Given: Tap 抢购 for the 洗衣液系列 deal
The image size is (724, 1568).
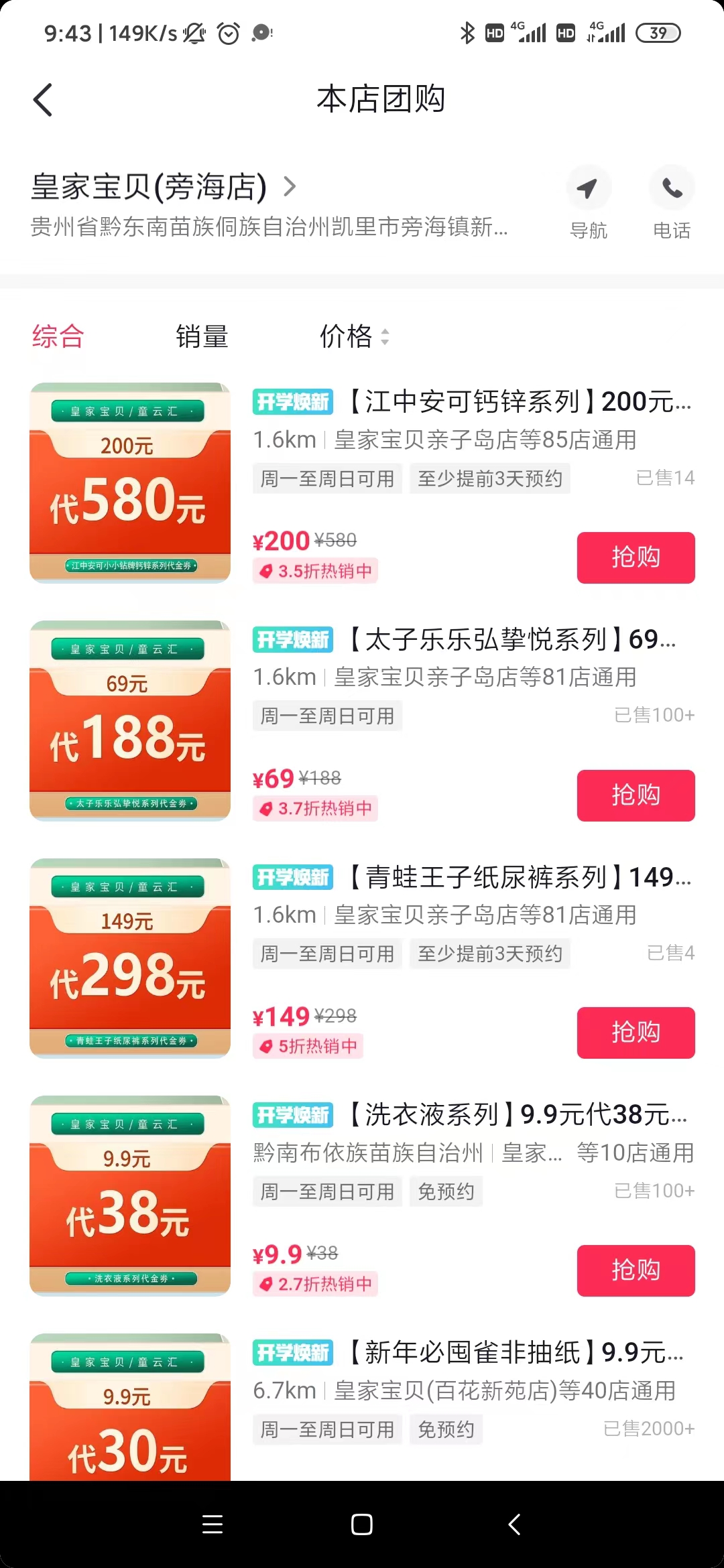Looking at the screenshot, I should coord(636,1270).
